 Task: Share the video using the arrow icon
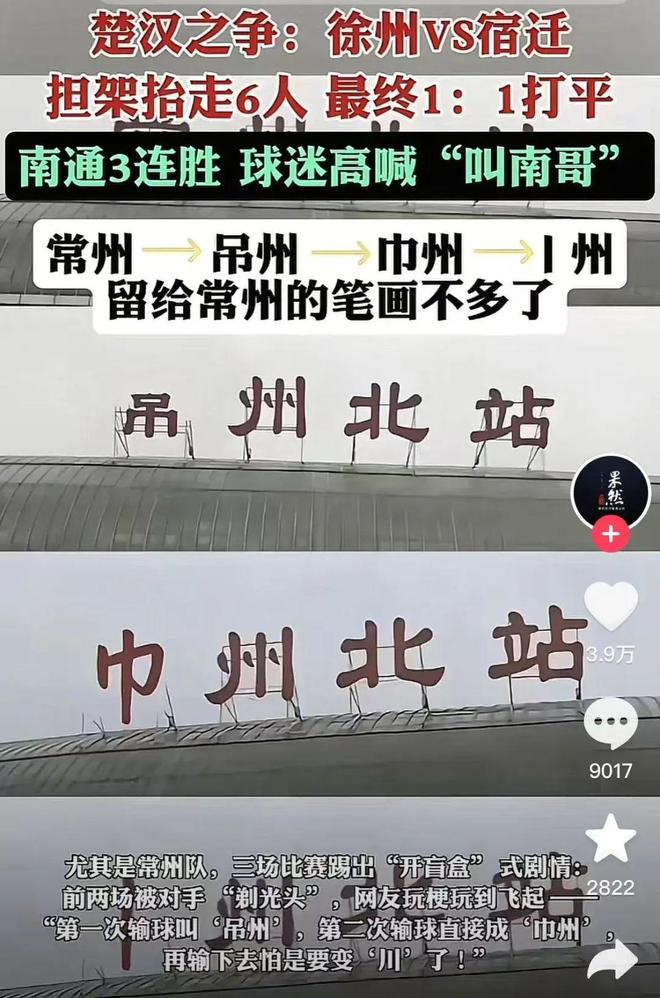[x=612, y=958]
